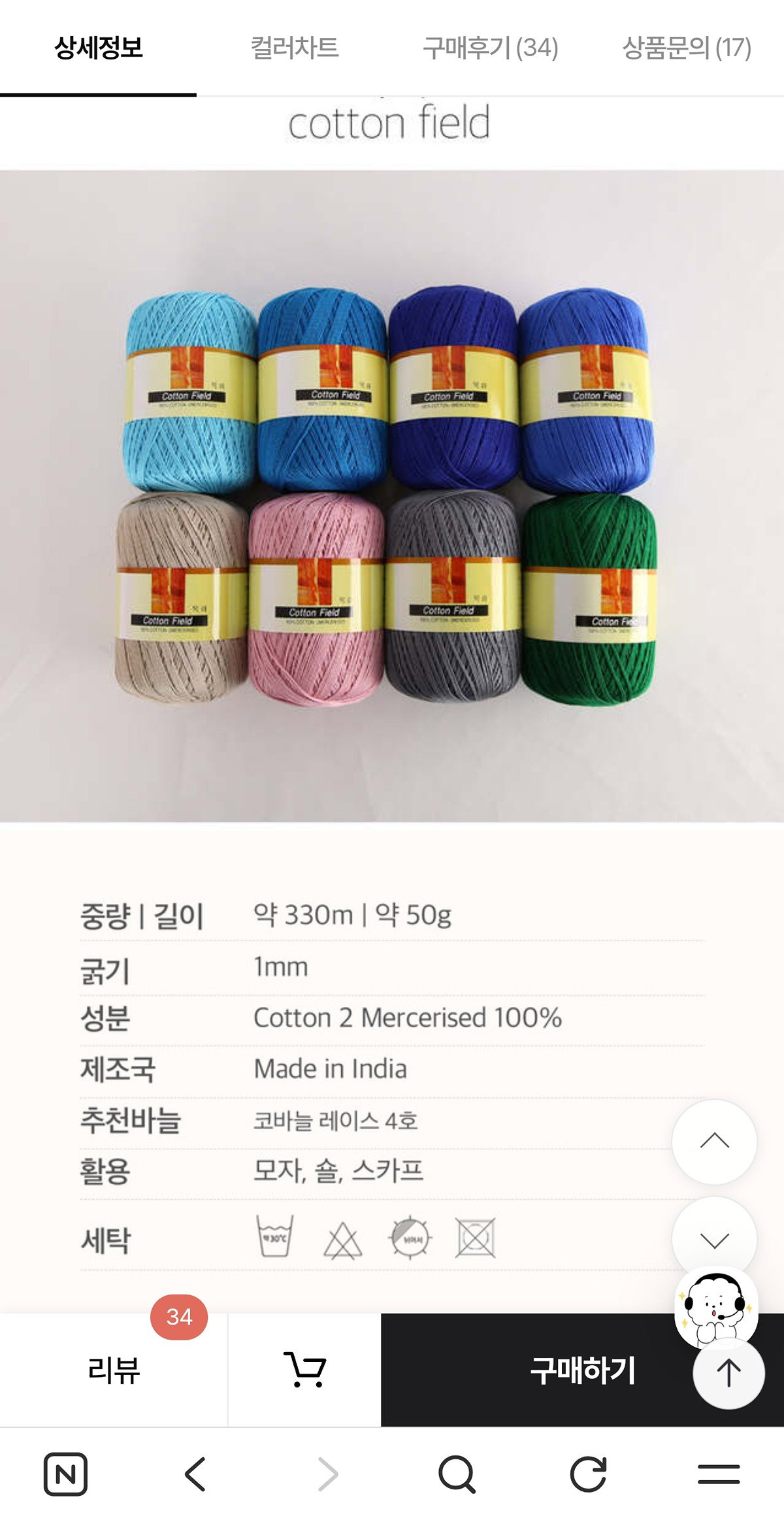Add the yarn to the shopping cart

click(x=304, y=1370)
